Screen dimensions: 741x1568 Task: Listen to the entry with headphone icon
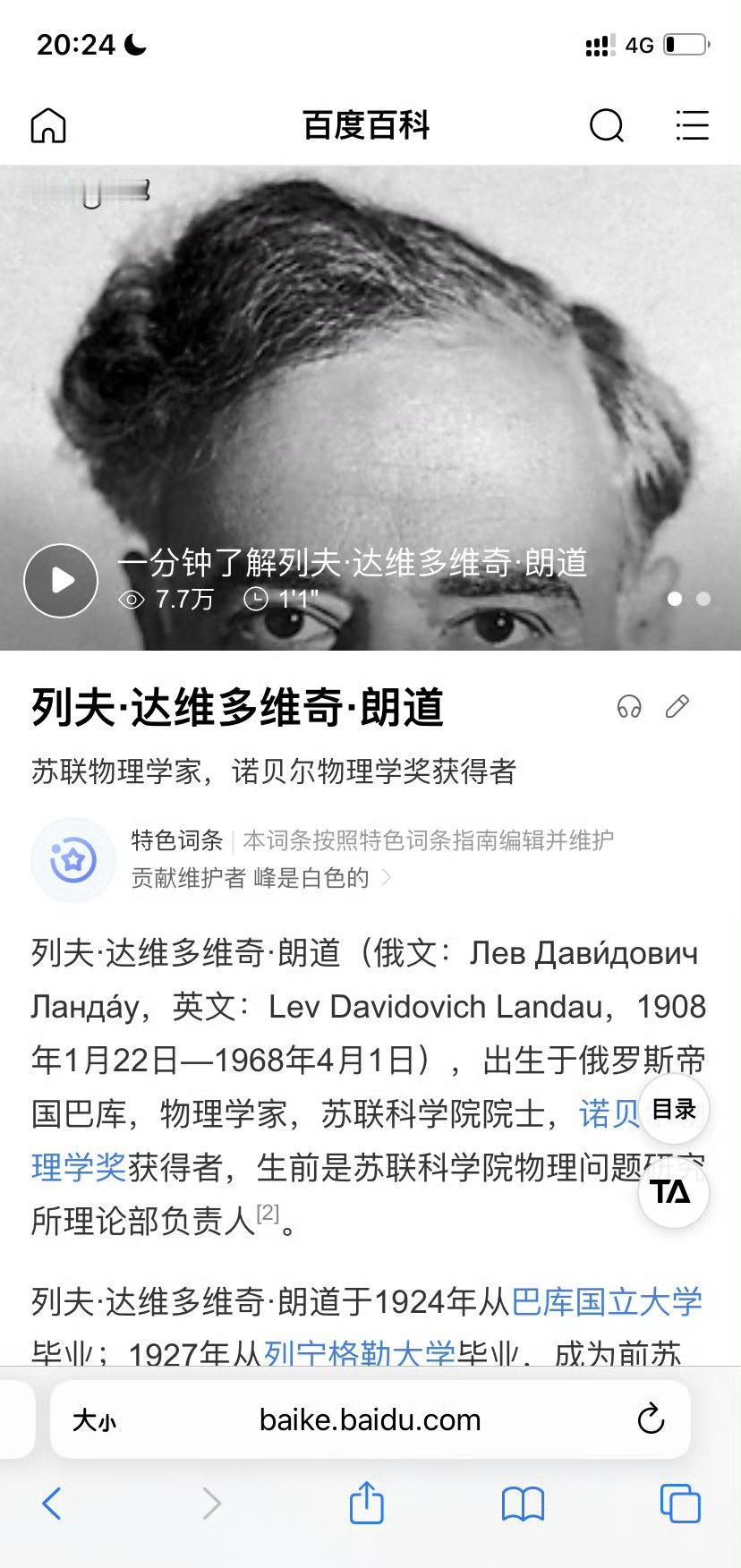629,707
